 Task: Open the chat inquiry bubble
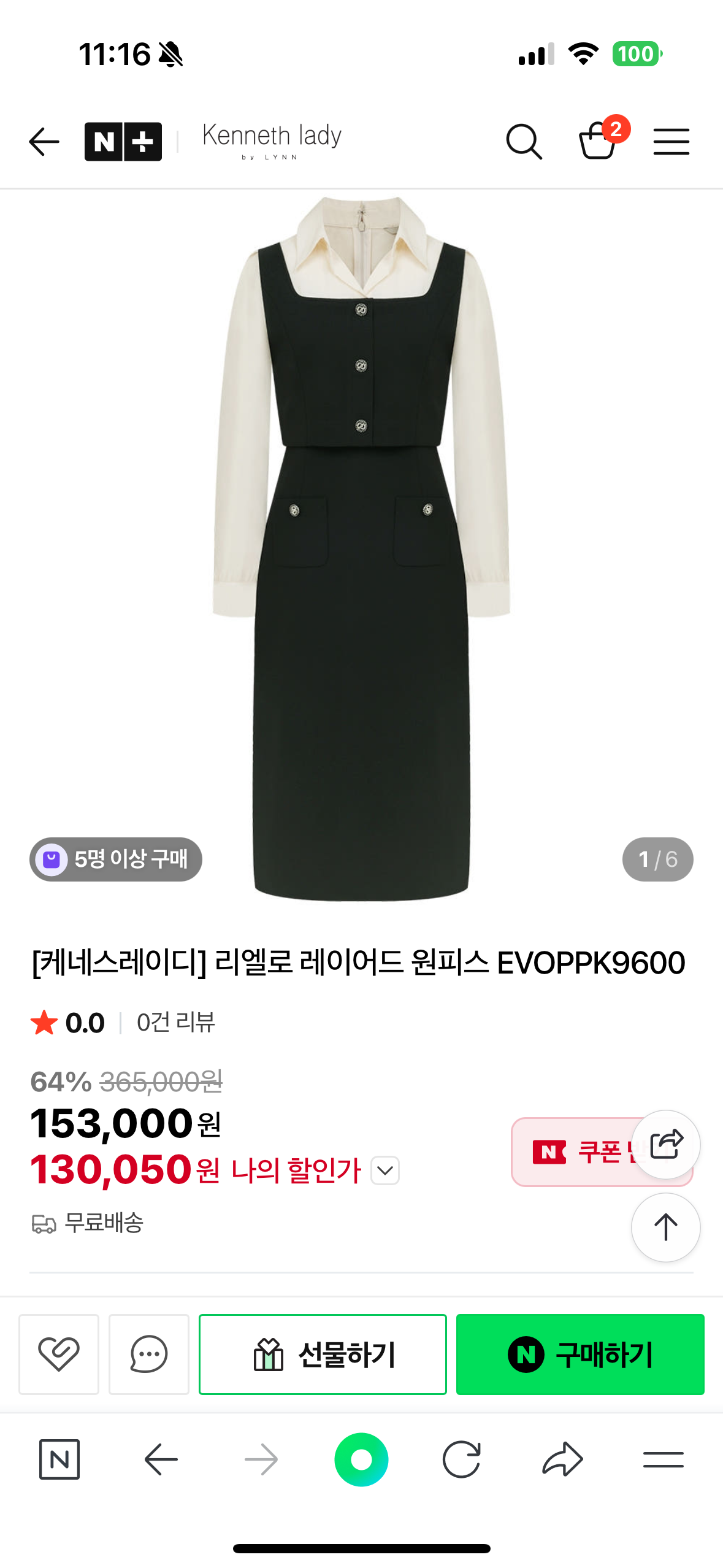pos(149,1354)
